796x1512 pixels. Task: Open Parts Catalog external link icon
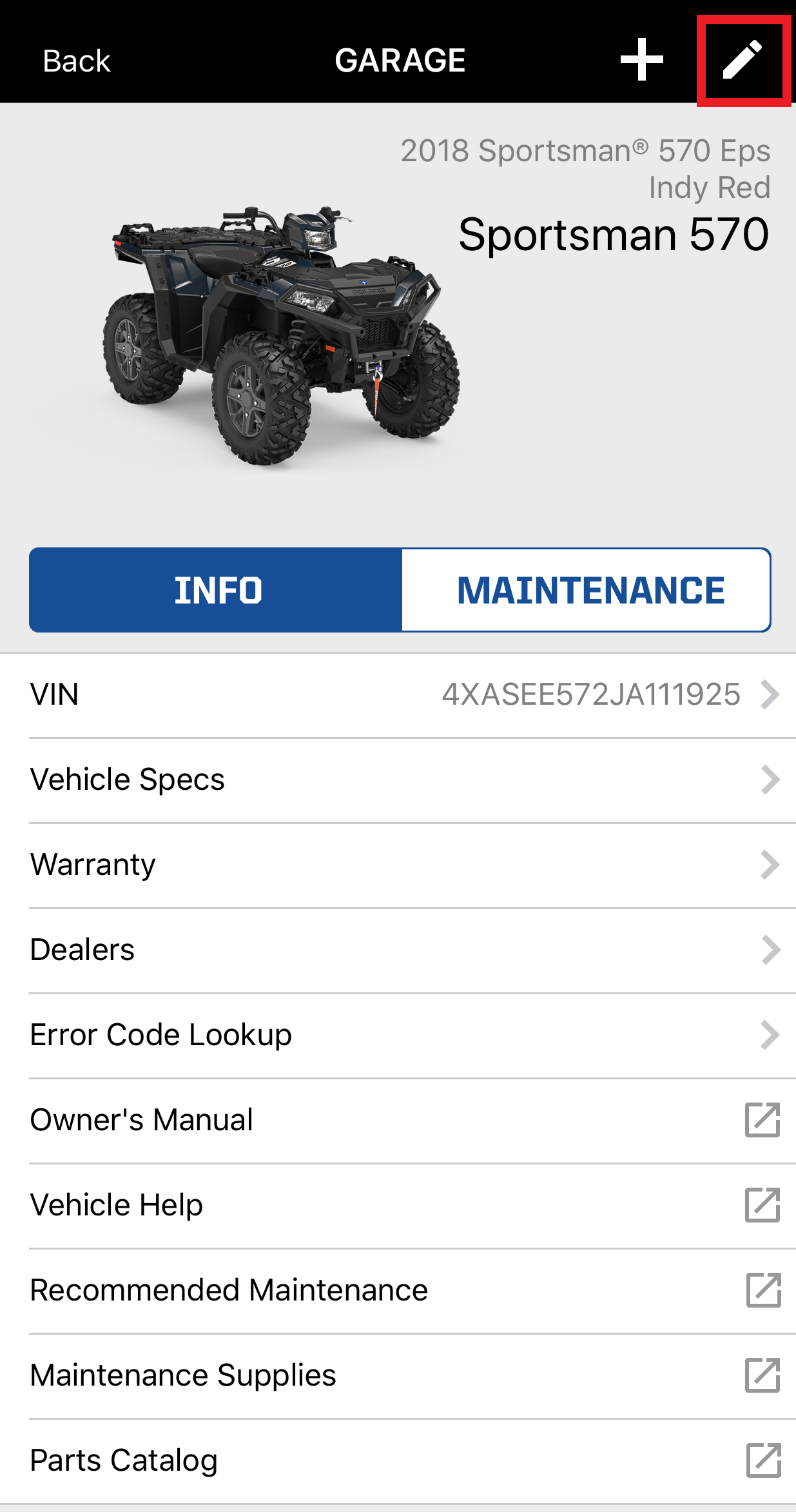pyautogui.click(x=764, y=1459)
